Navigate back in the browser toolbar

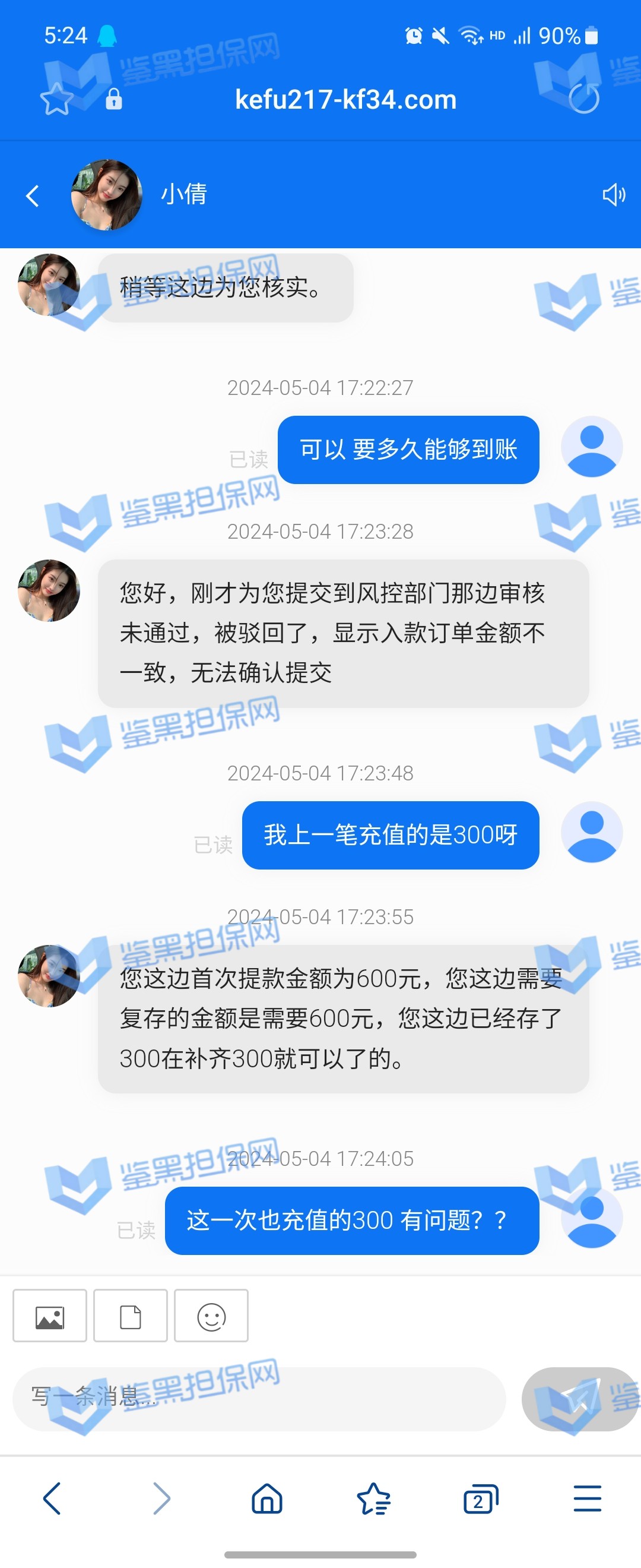pyautogui.click(x=52, y=1498)
